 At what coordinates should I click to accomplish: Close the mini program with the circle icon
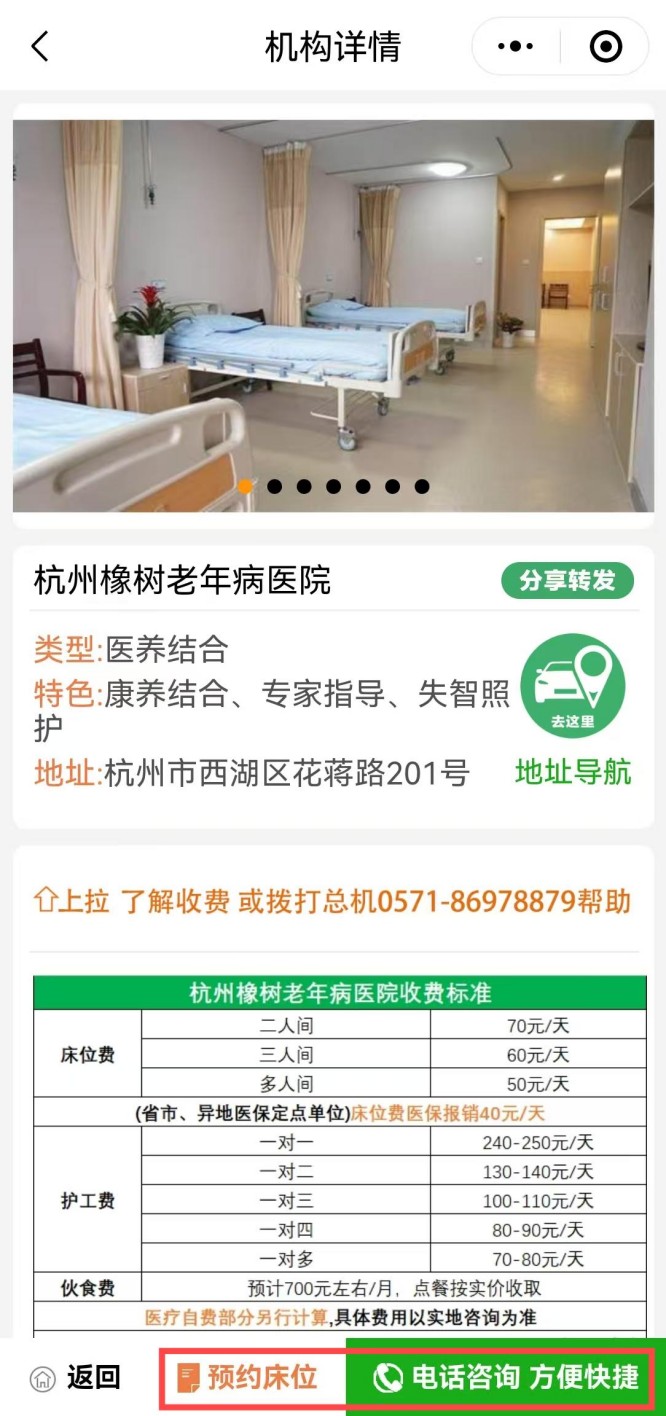[x=605, y=47]
